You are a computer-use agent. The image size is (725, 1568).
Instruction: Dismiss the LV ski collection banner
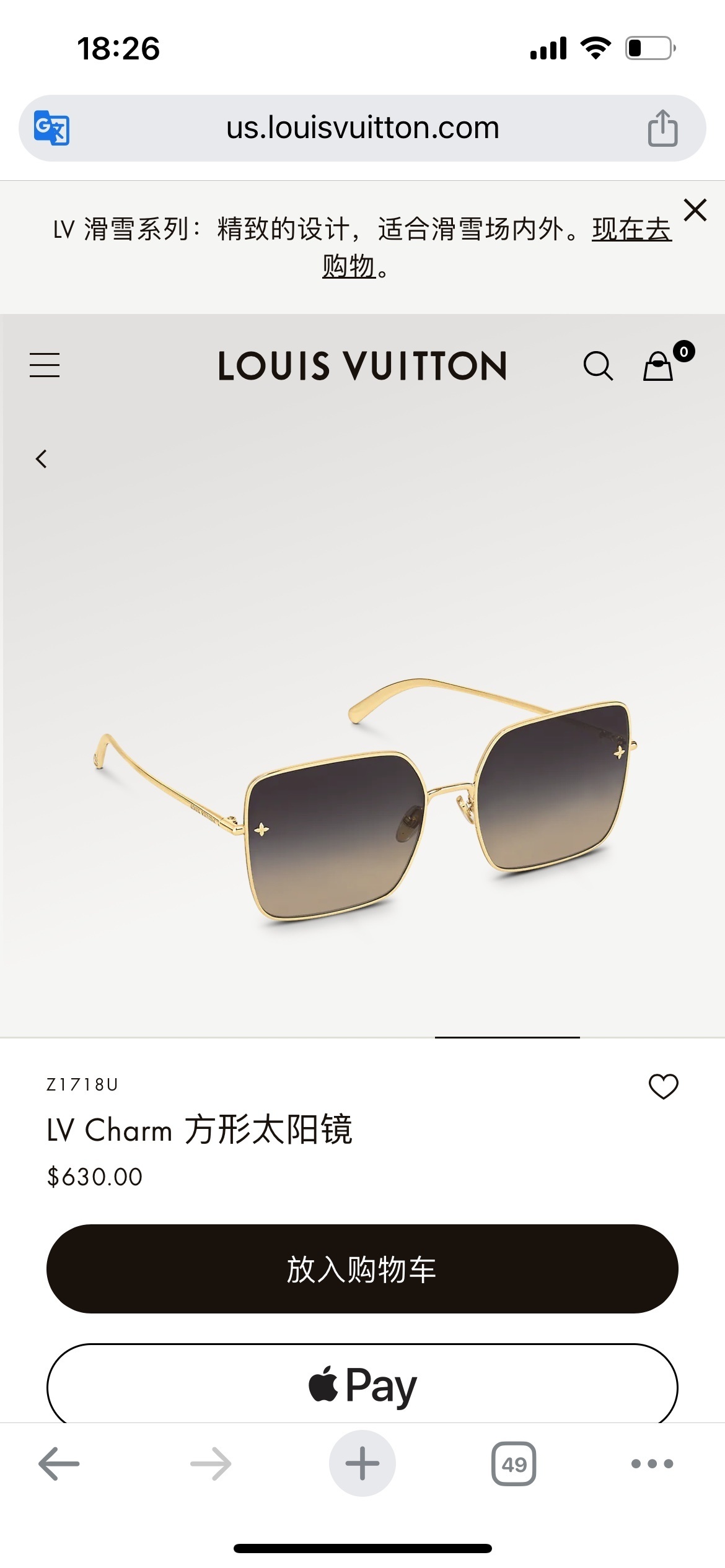(x=695, y=210)
